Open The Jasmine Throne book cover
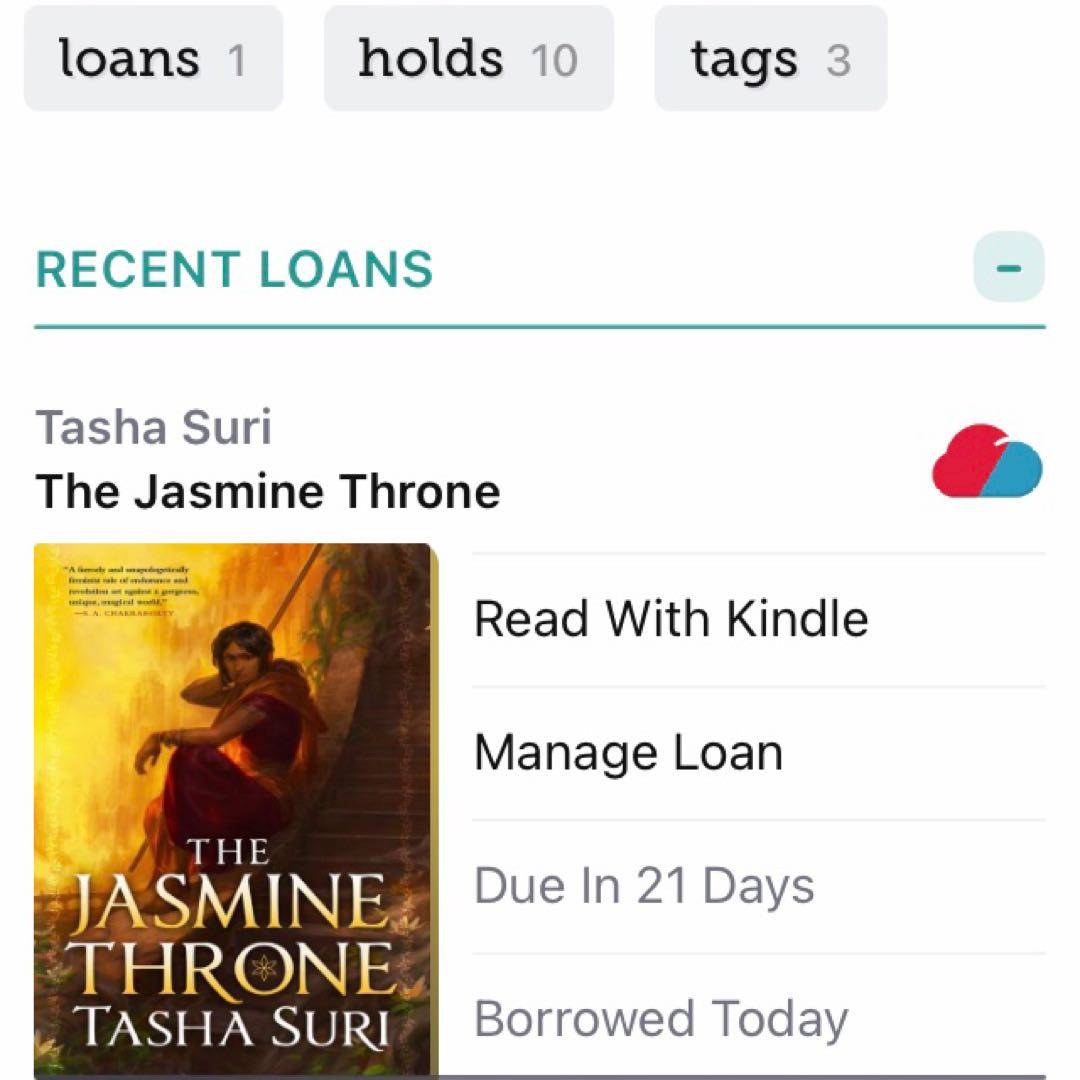1080x1080 pixels. point(234,809)
